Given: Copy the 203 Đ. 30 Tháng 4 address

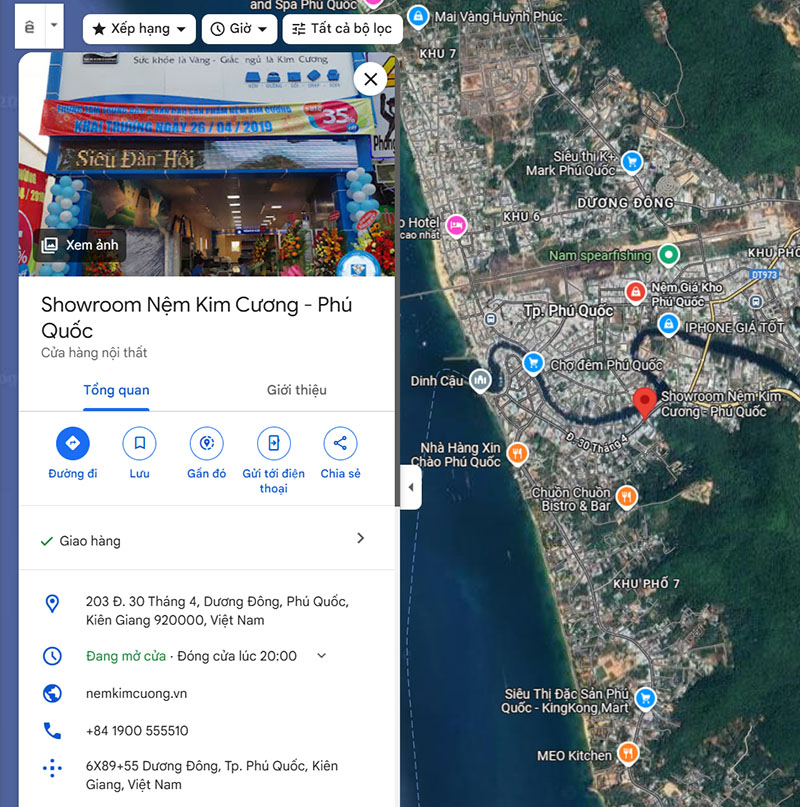Looking at the screenshot, I should tap(216, 611).
